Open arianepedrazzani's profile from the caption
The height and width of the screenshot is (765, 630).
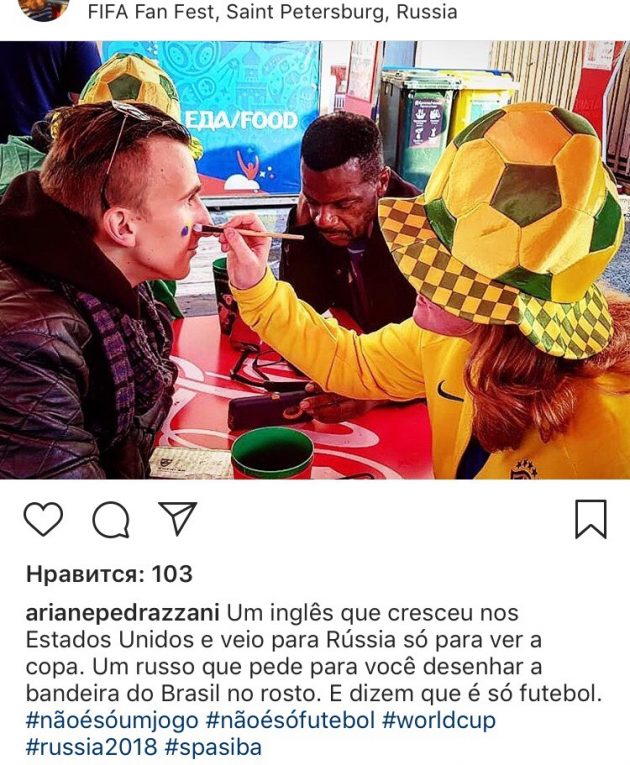tap(121, 612)
